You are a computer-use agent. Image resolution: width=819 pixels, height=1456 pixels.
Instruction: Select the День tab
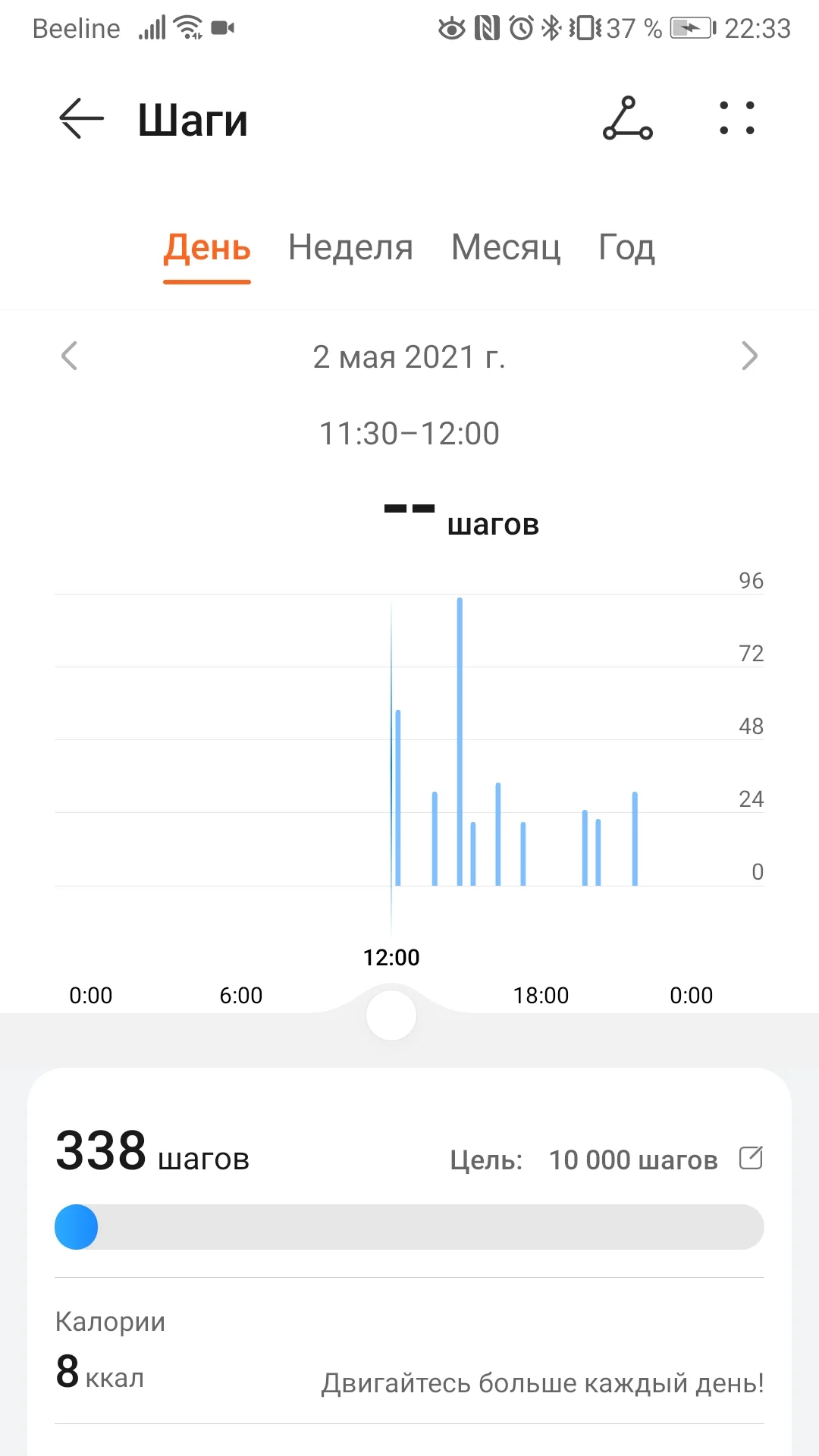pyautogui.click(x=207, y=248)
